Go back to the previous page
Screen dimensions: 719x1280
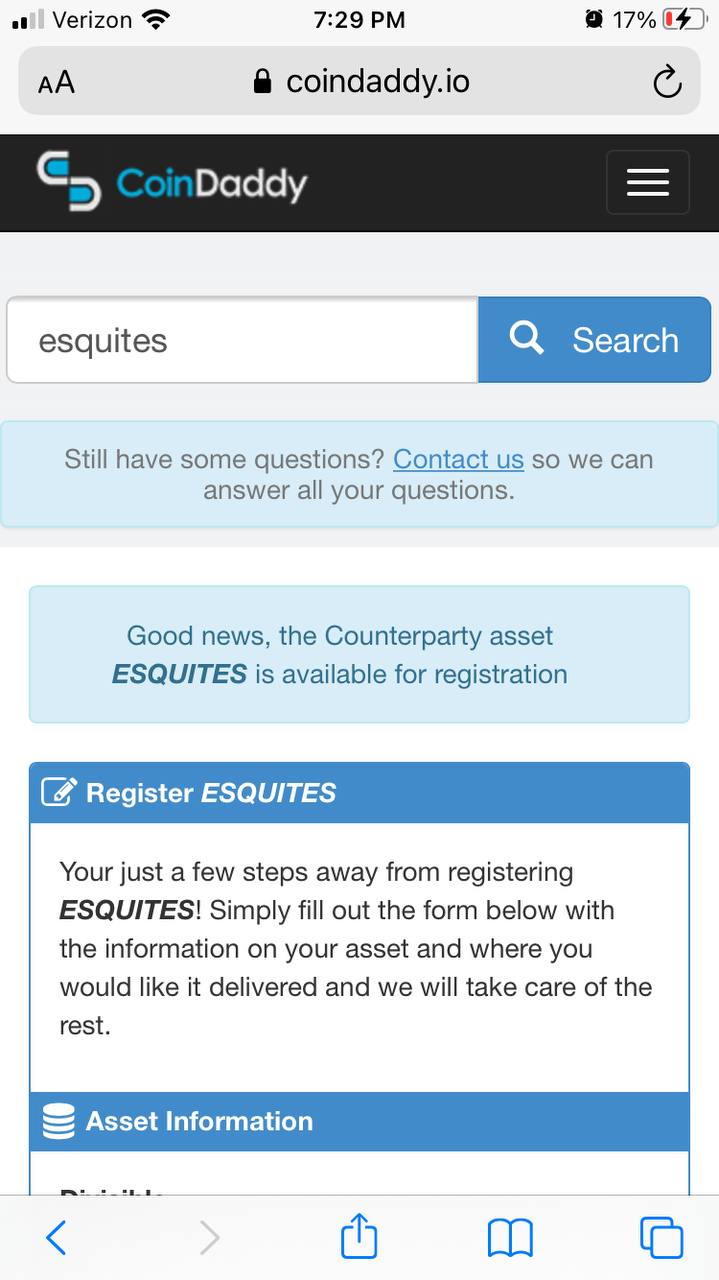[57, 1238]
